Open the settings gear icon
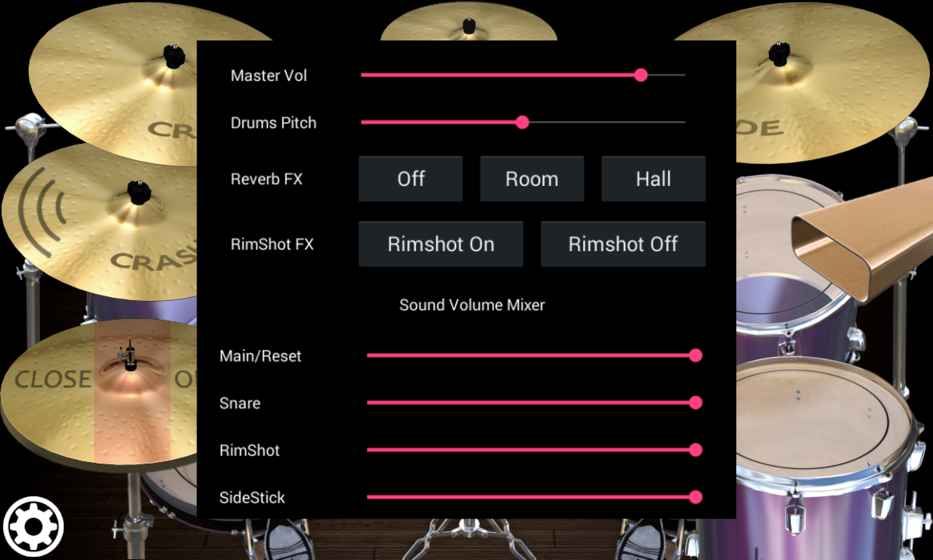 coord(33,526)
